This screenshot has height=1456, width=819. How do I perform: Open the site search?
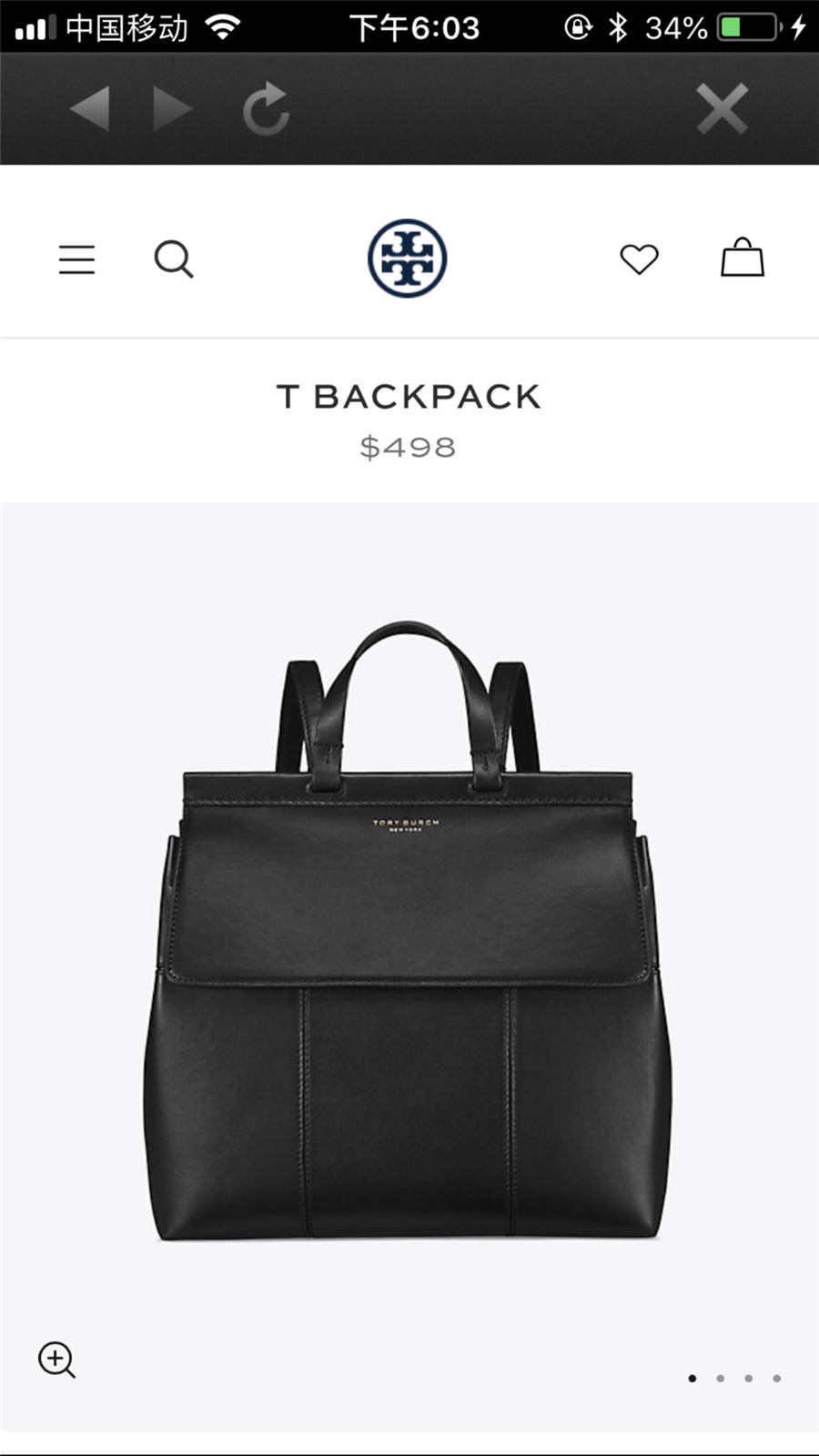(x=174, y=259)
